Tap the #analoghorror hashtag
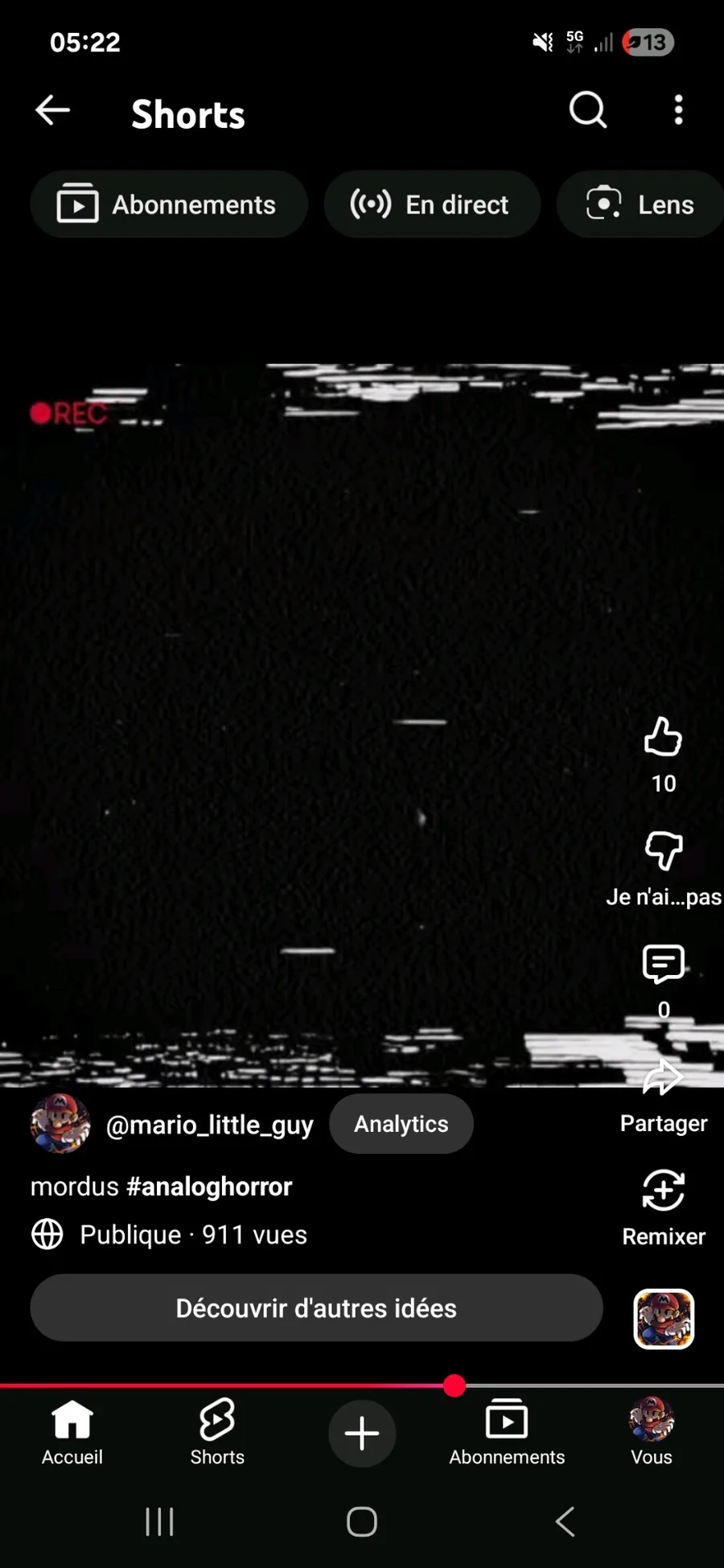The image size is (724, 1568). (209, 1187)
